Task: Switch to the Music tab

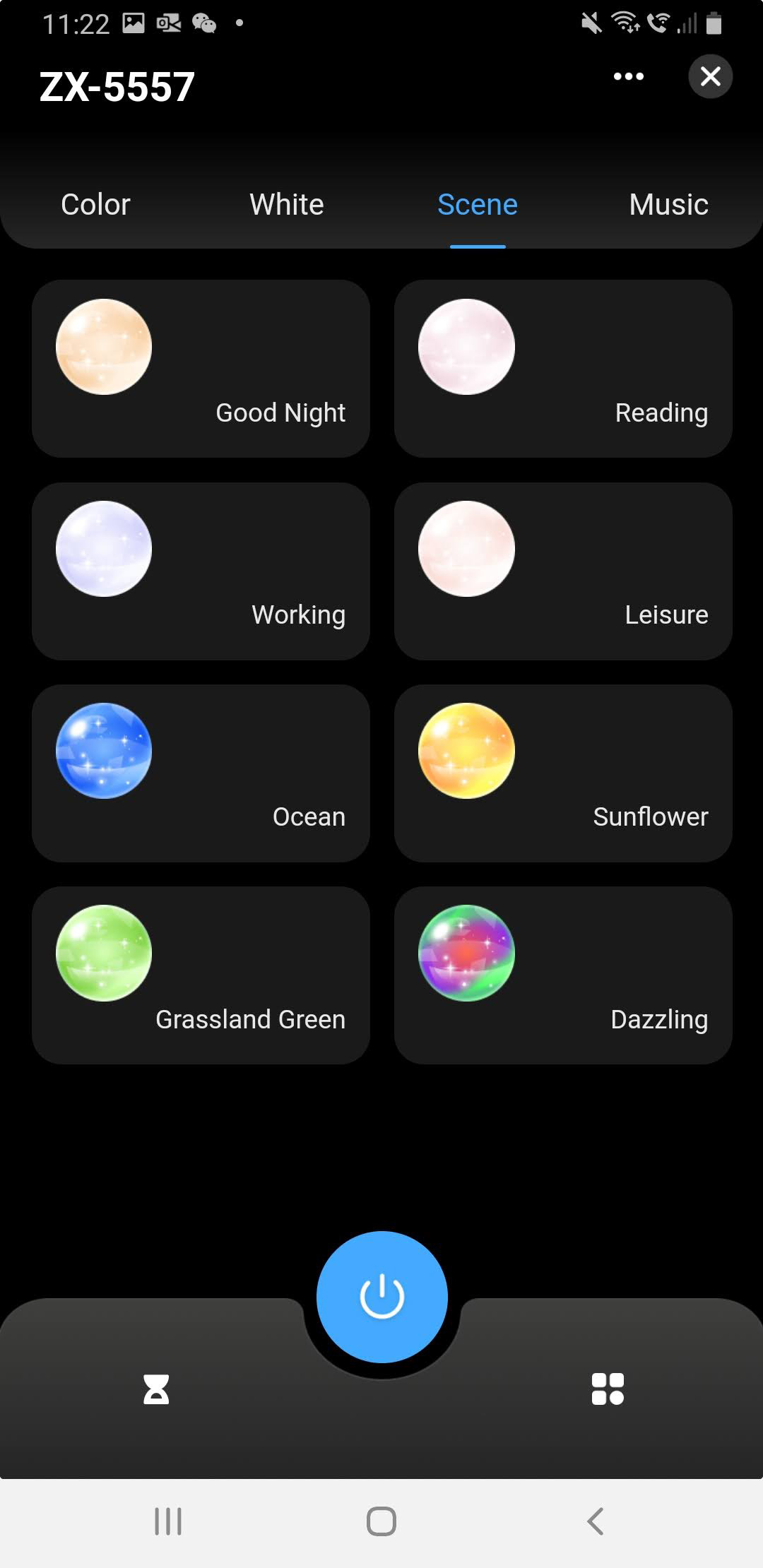Action: click(x=668, y=205)
